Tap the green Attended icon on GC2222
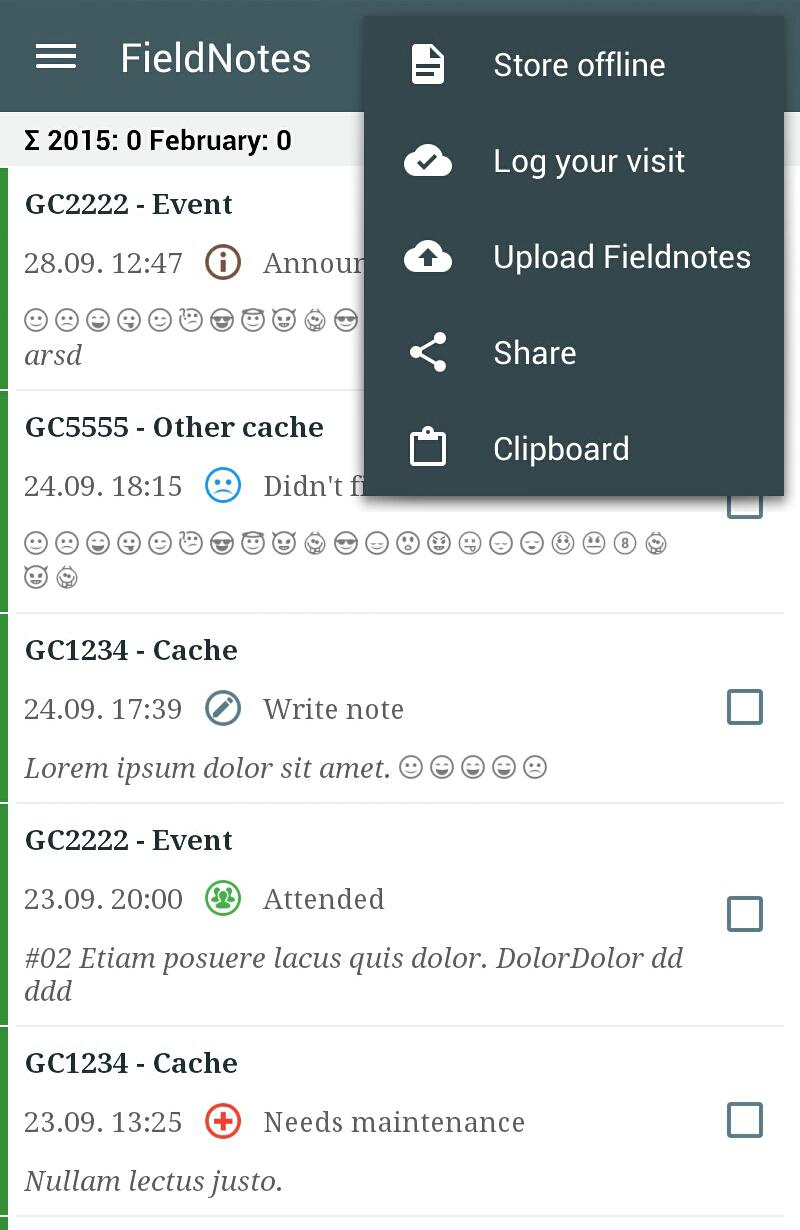Screen dimensions: 800x1230 click(223, 899)
